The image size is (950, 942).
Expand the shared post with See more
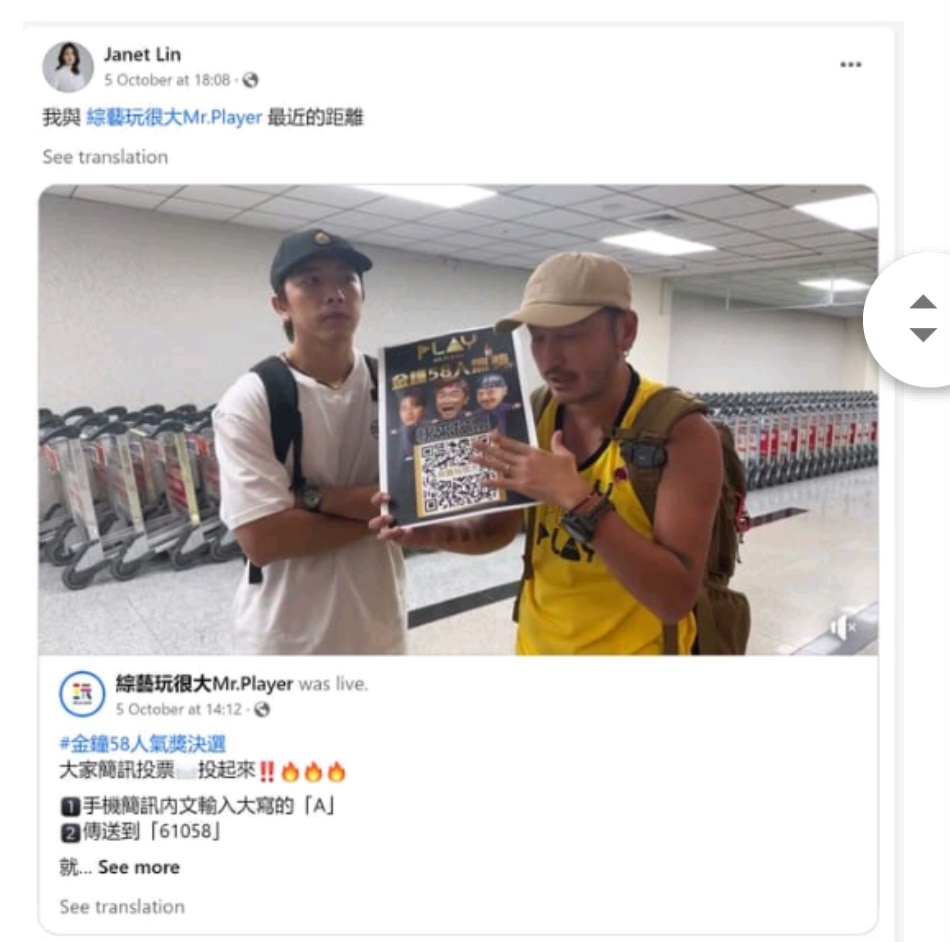click(x=139, y=867)
